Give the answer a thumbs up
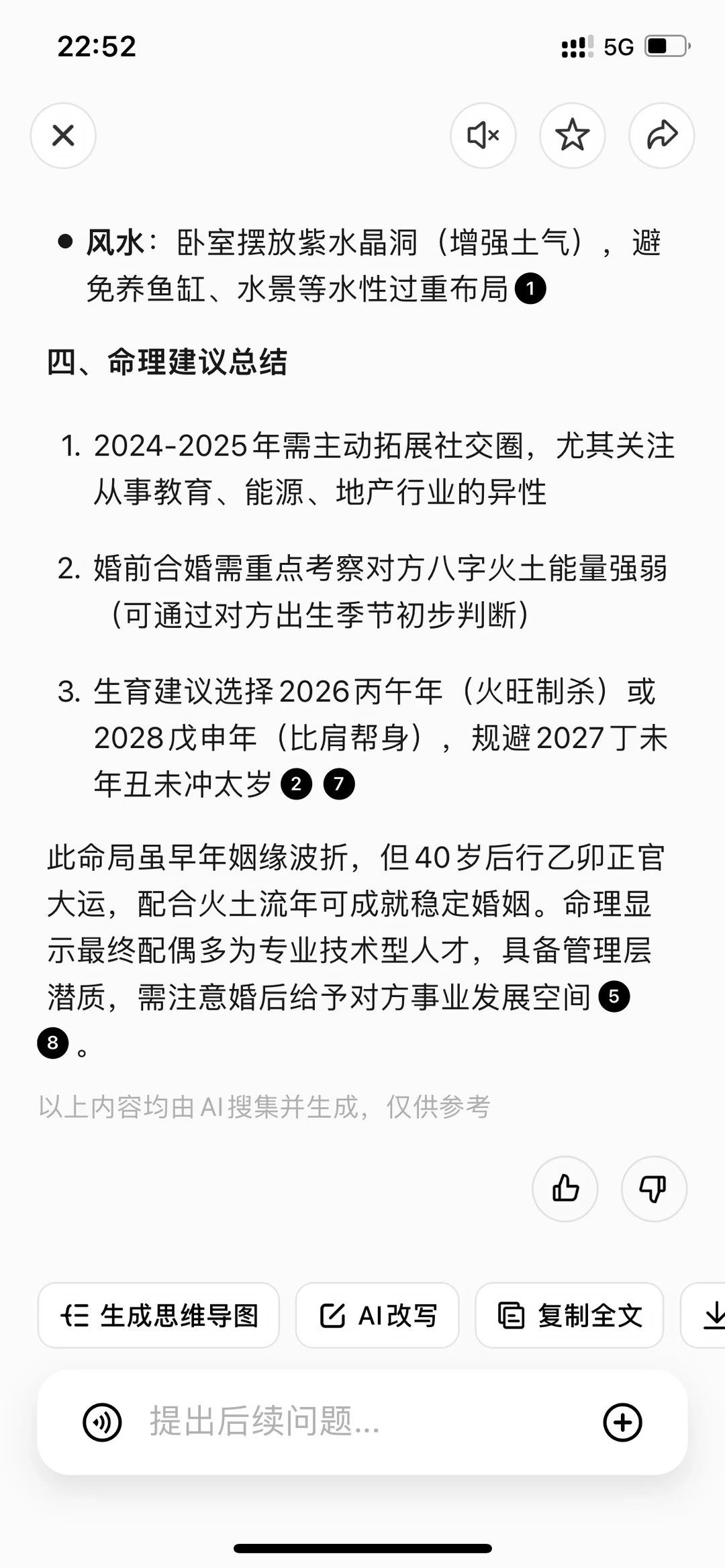Image resolution: width=725 pixels, height=1568 pixels. tap(565, 1189)
